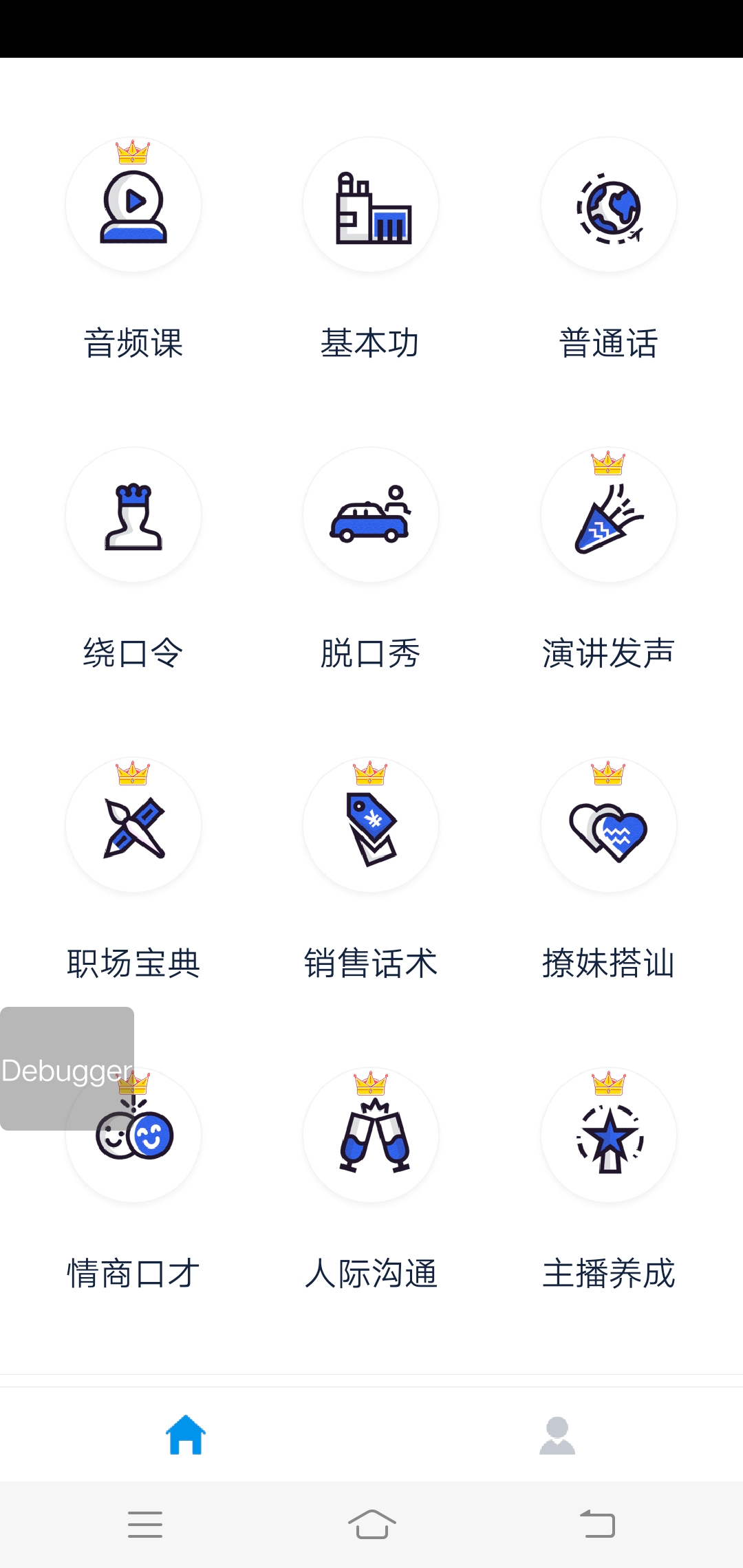Open the recent apps menu button
Viewport: 743px width, 1568px height.
click(x=145, y=1523)
